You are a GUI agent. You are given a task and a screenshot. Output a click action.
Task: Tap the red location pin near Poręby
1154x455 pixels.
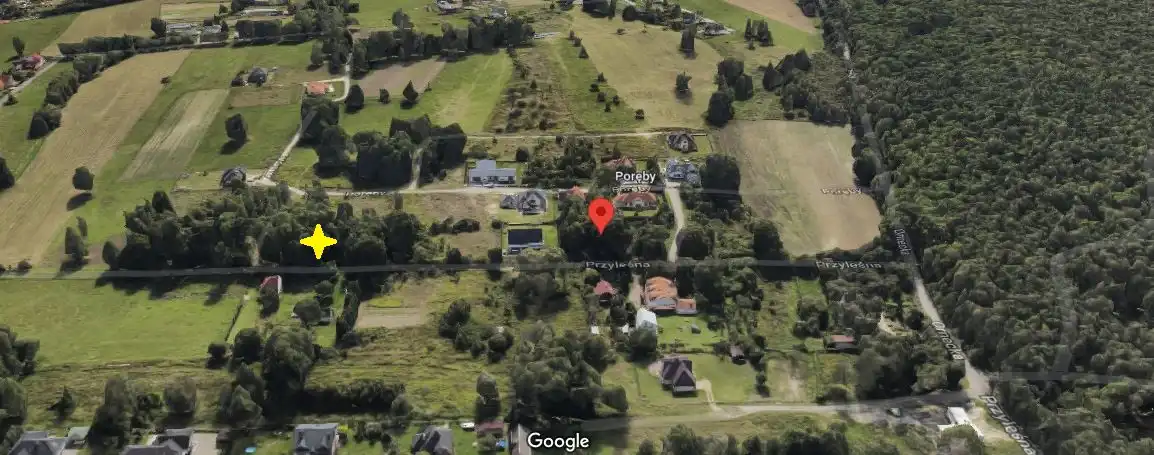pyautogui.click(x=600, y=214)
